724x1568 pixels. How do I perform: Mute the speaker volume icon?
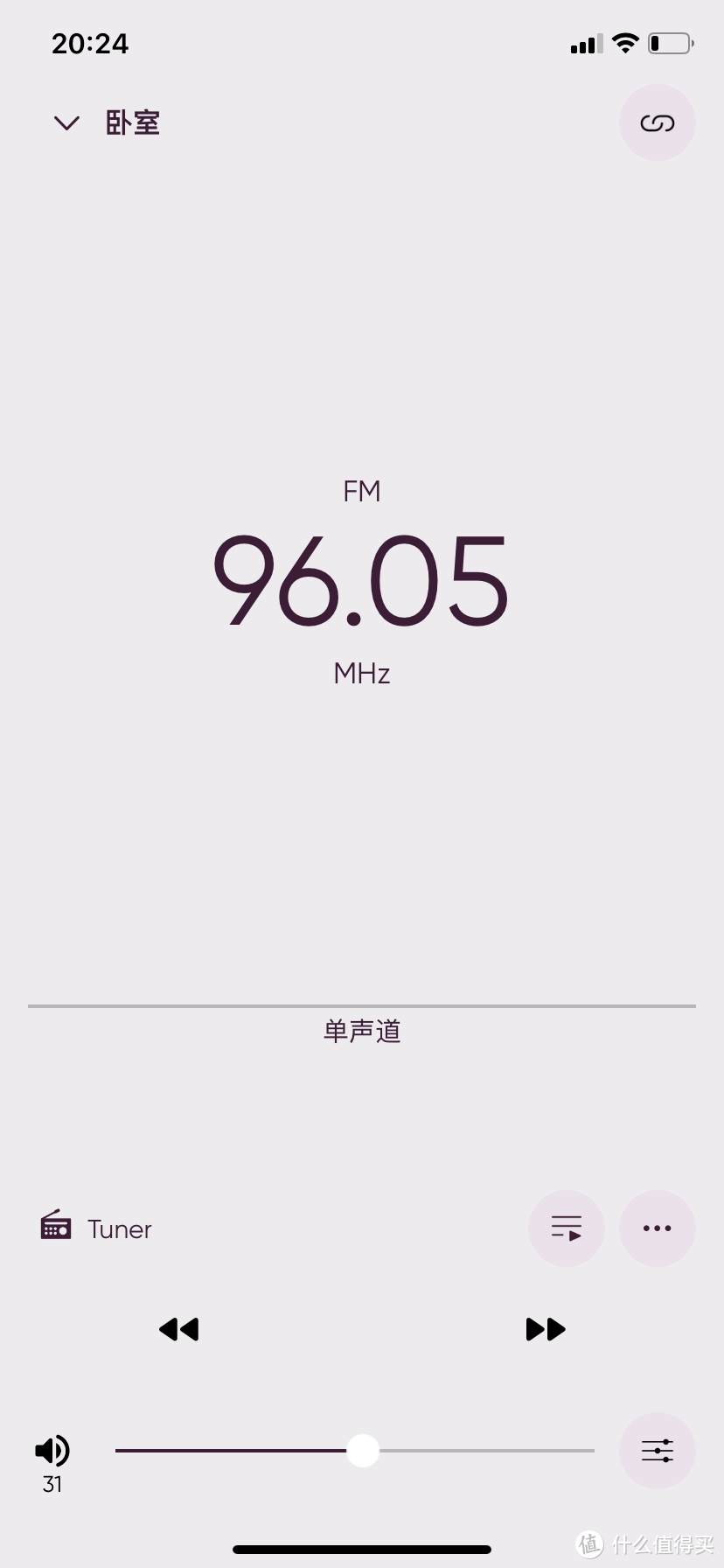pyautogui.click(x=52, y=1450)
